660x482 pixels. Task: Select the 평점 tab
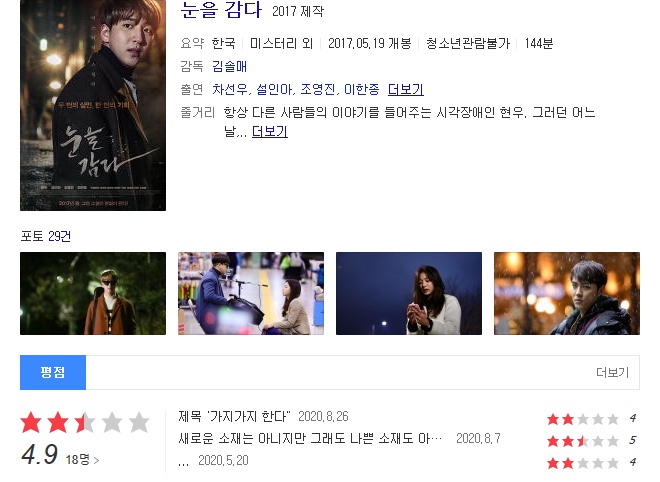[53, 372]
